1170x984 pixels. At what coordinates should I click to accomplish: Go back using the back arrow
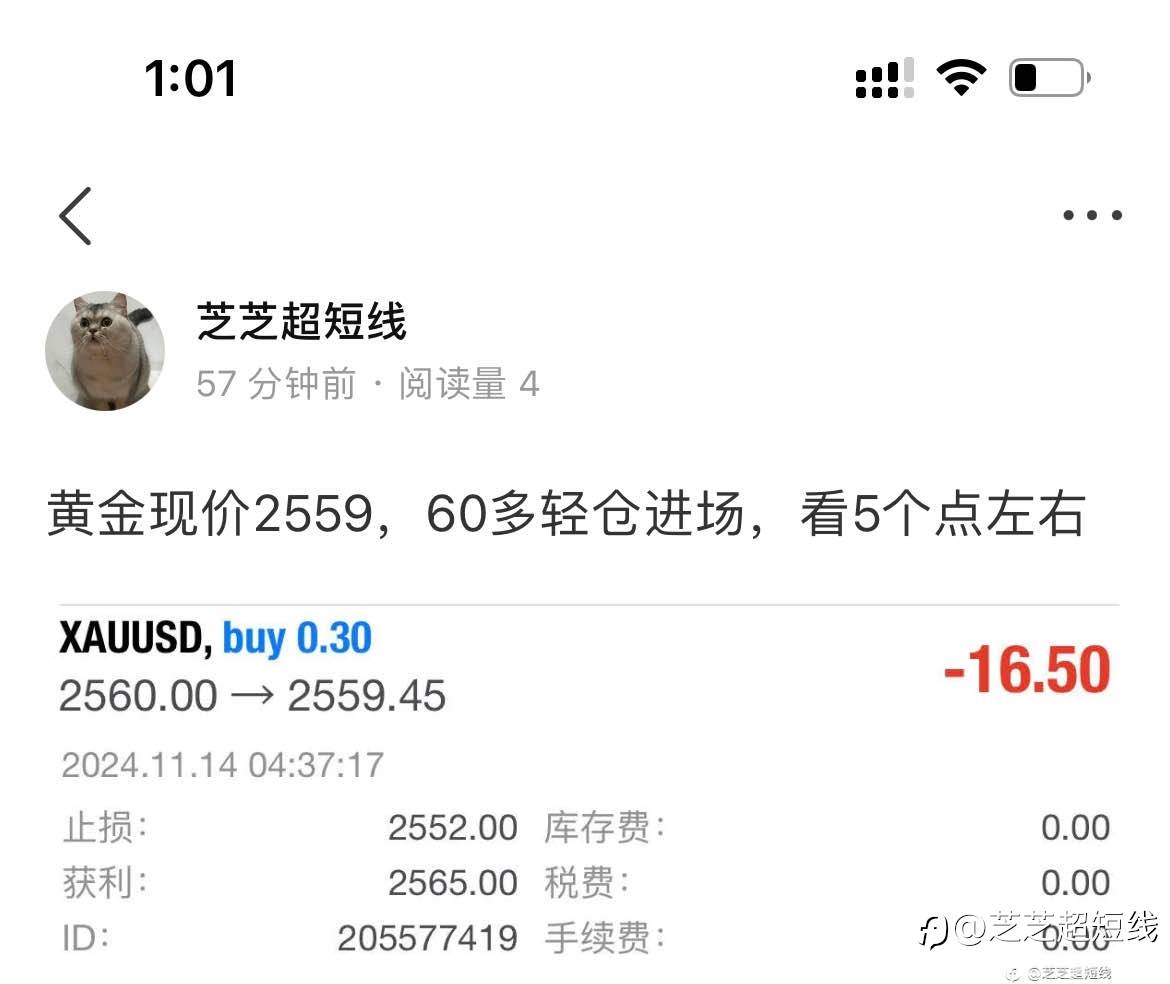pos(75,216)
